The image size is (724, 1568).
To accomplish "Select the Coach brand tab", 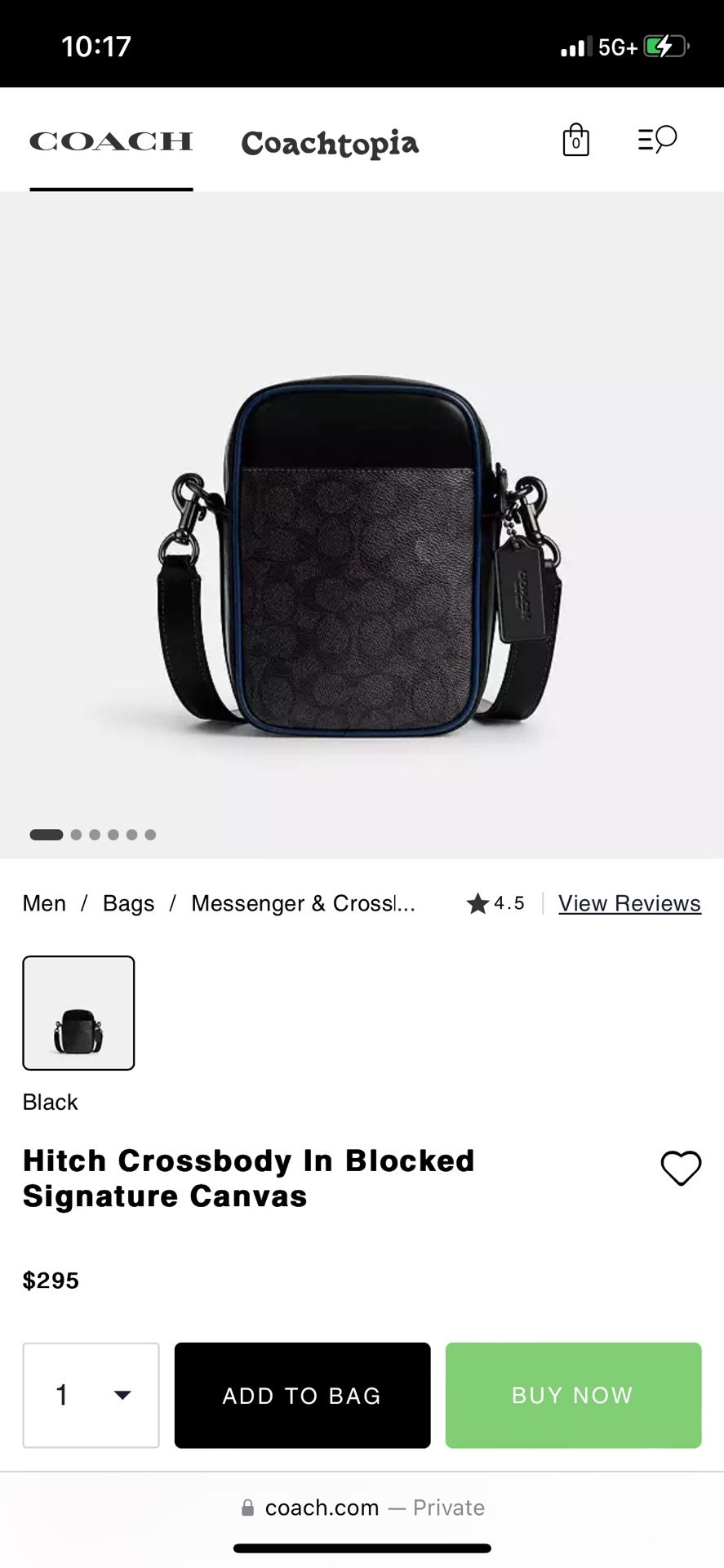I will pyautogui.click(x=111, y=141).
